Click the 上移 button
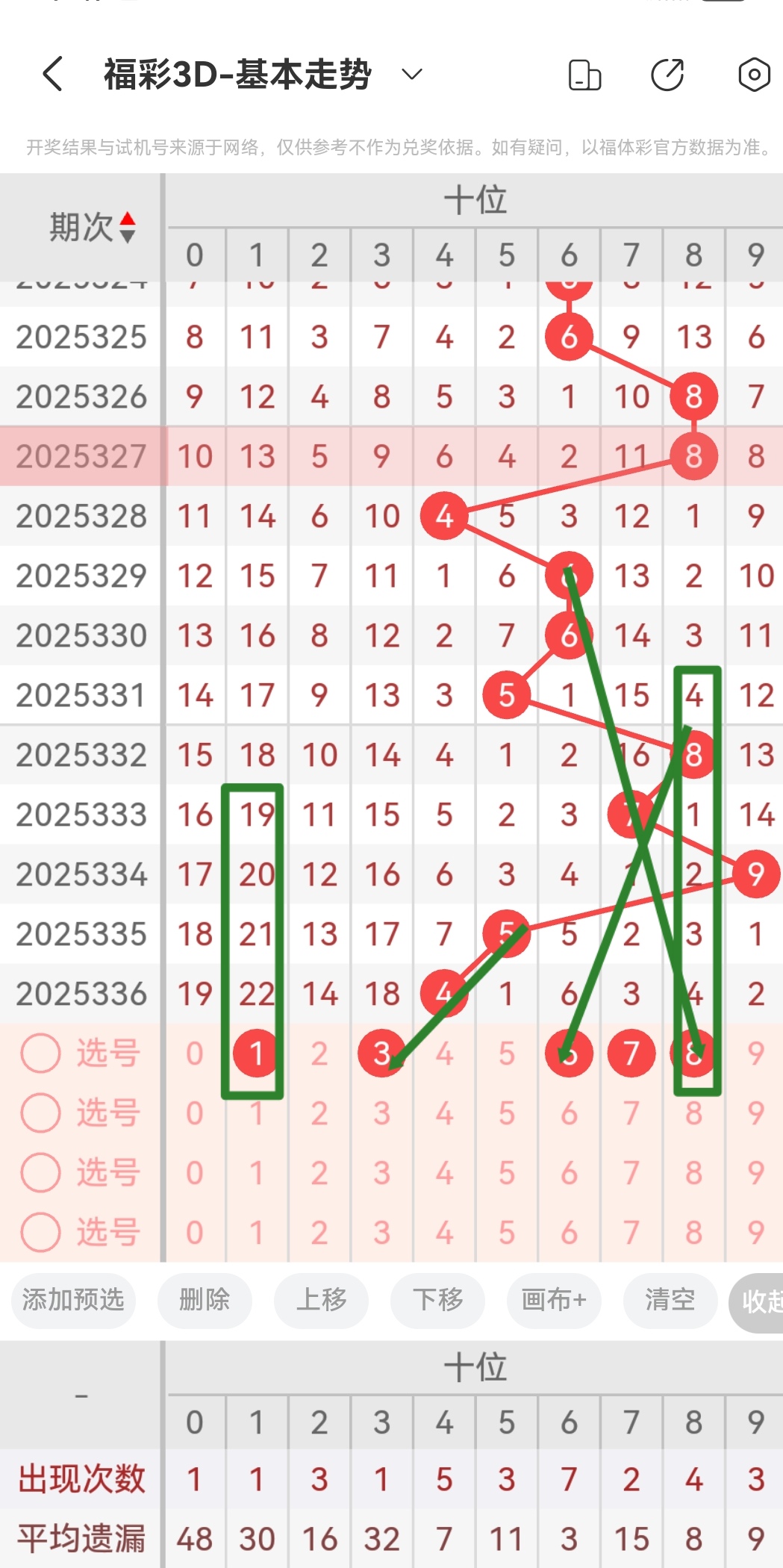The width and height of the screenshot is (783, 1568). pos(321,1301)
